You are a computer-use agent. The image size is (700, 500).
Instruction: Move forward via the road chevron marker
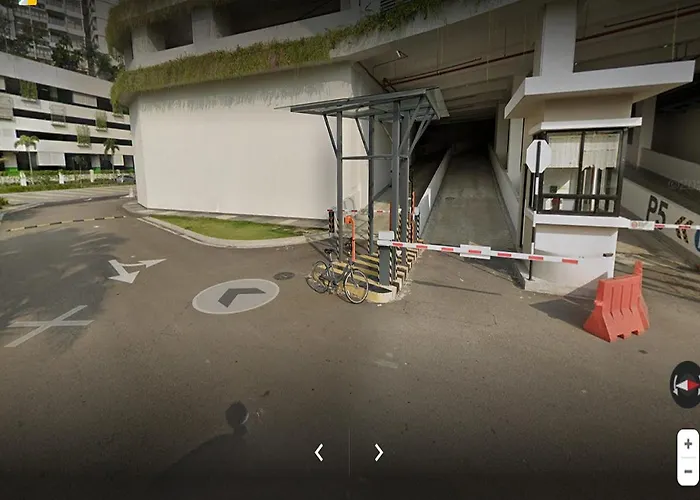click(236, 296)
